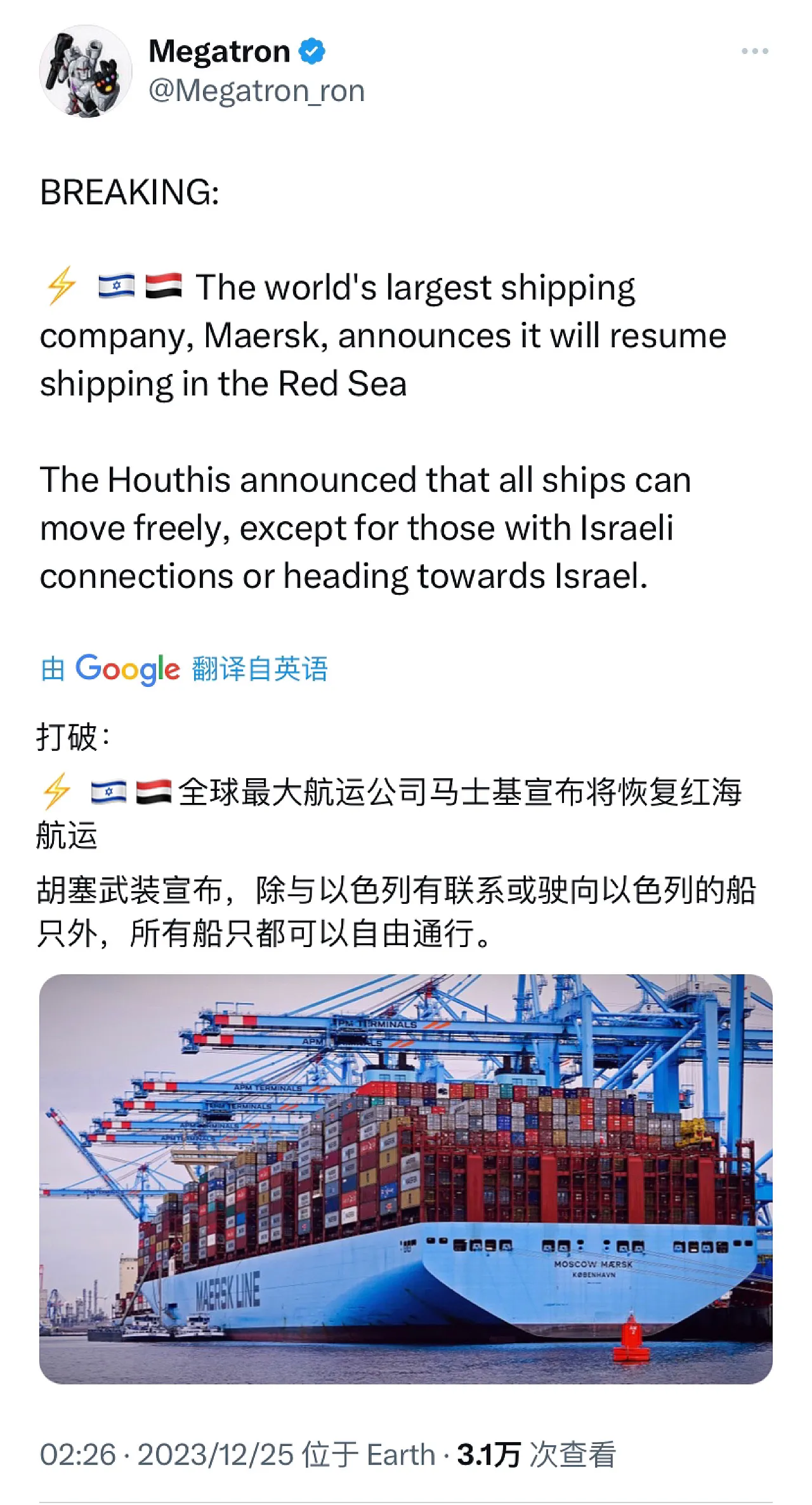812x1505 pixels.
Task: Click the blue verified badge next to Megatron
Action: click(311, 51)
